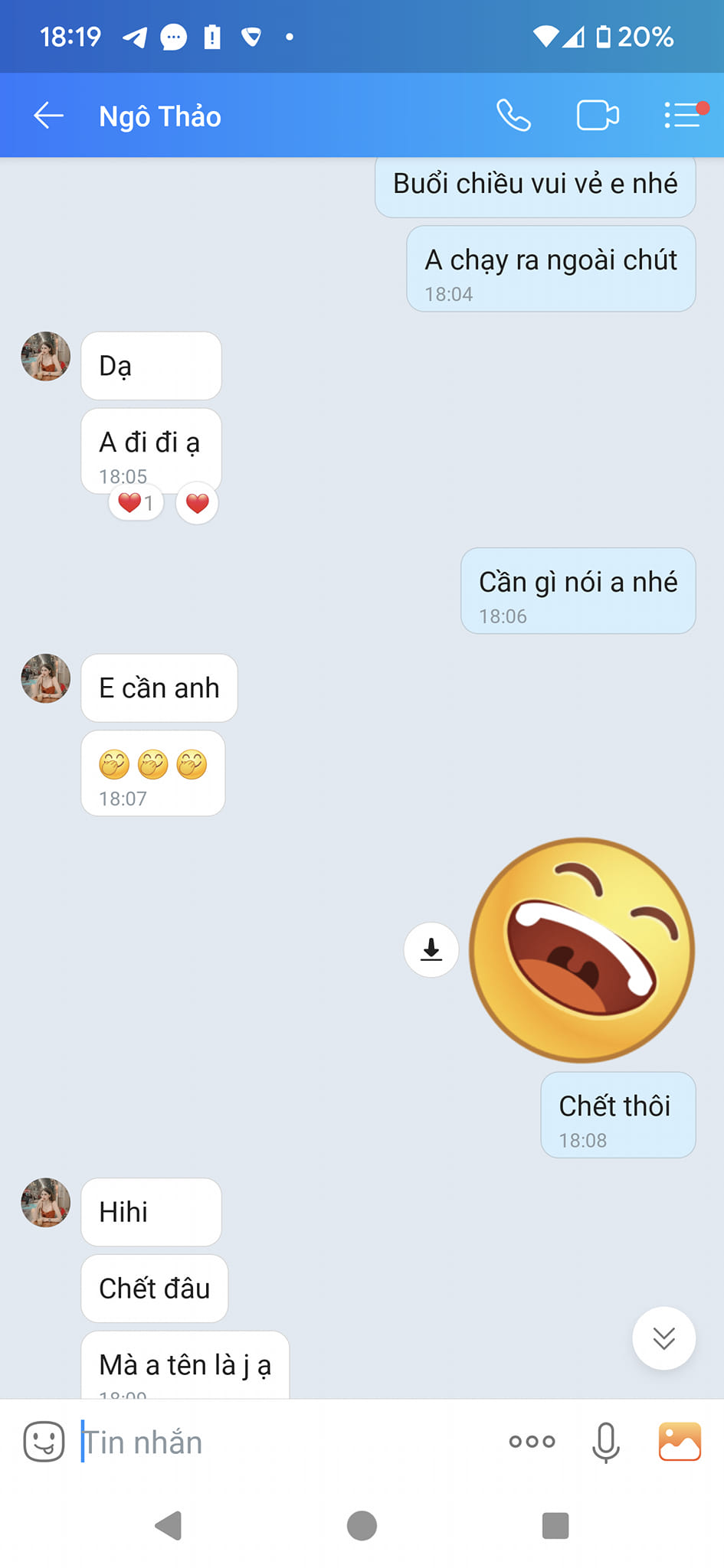This screenshot has height=1568, width=724.
Task: View heart reaction count on "A đi đi ạ"
Action: pyautogui.click(x=136, y=503)
